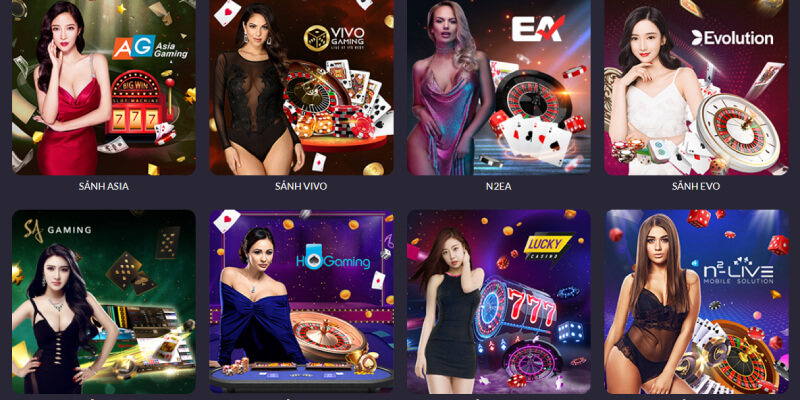
Task: Select the HoGaming roulette tile
Action: tap(301, 301)
